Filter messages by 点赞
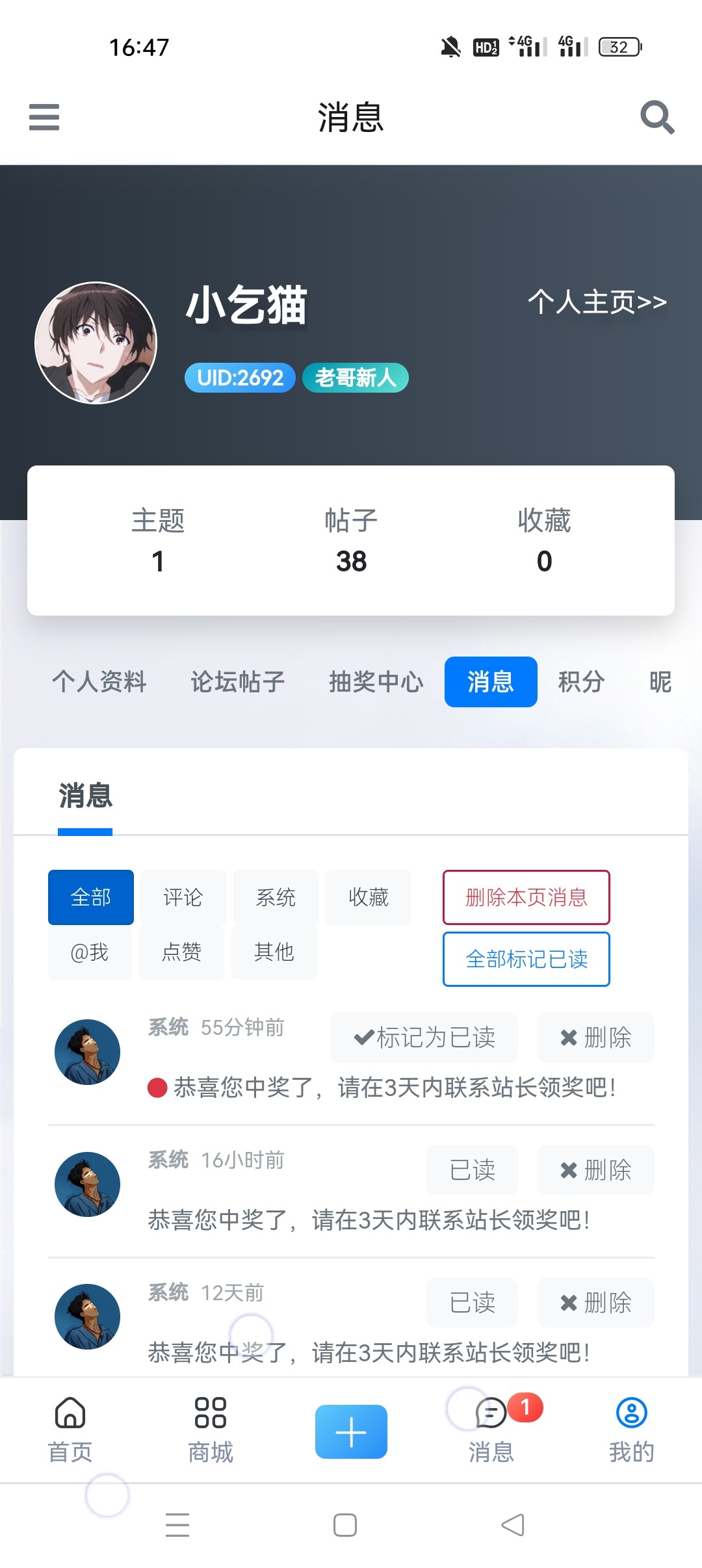 181,952
